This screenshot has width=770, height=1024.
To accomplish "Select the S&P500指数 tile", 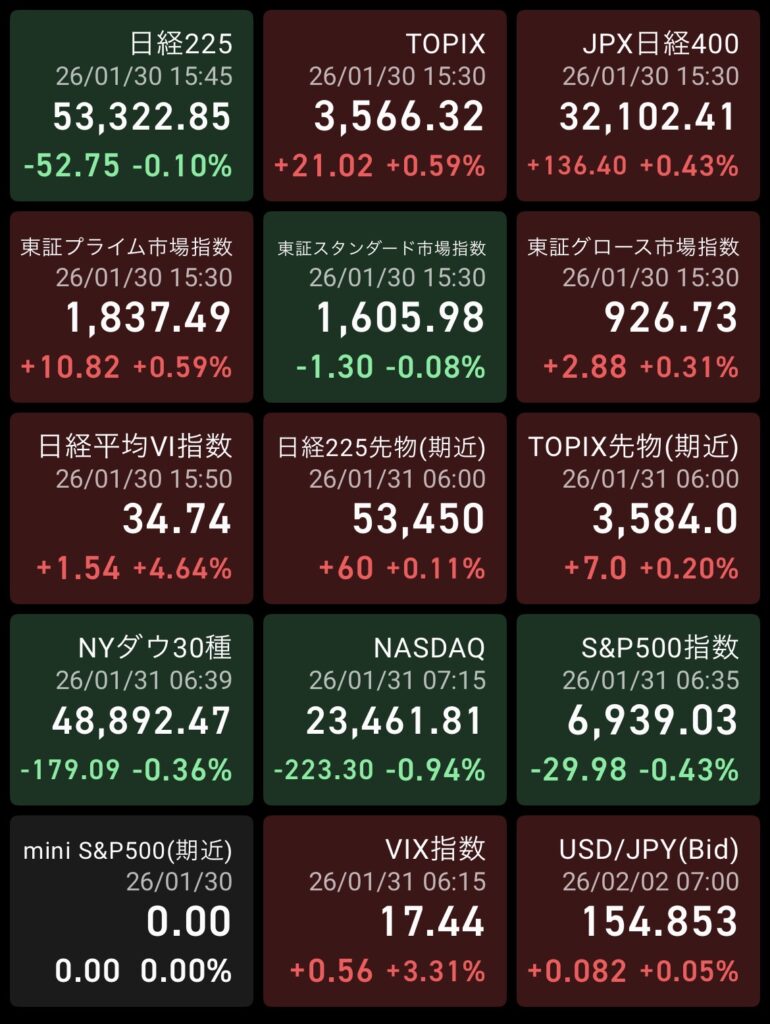I will (x=638, y=709).
